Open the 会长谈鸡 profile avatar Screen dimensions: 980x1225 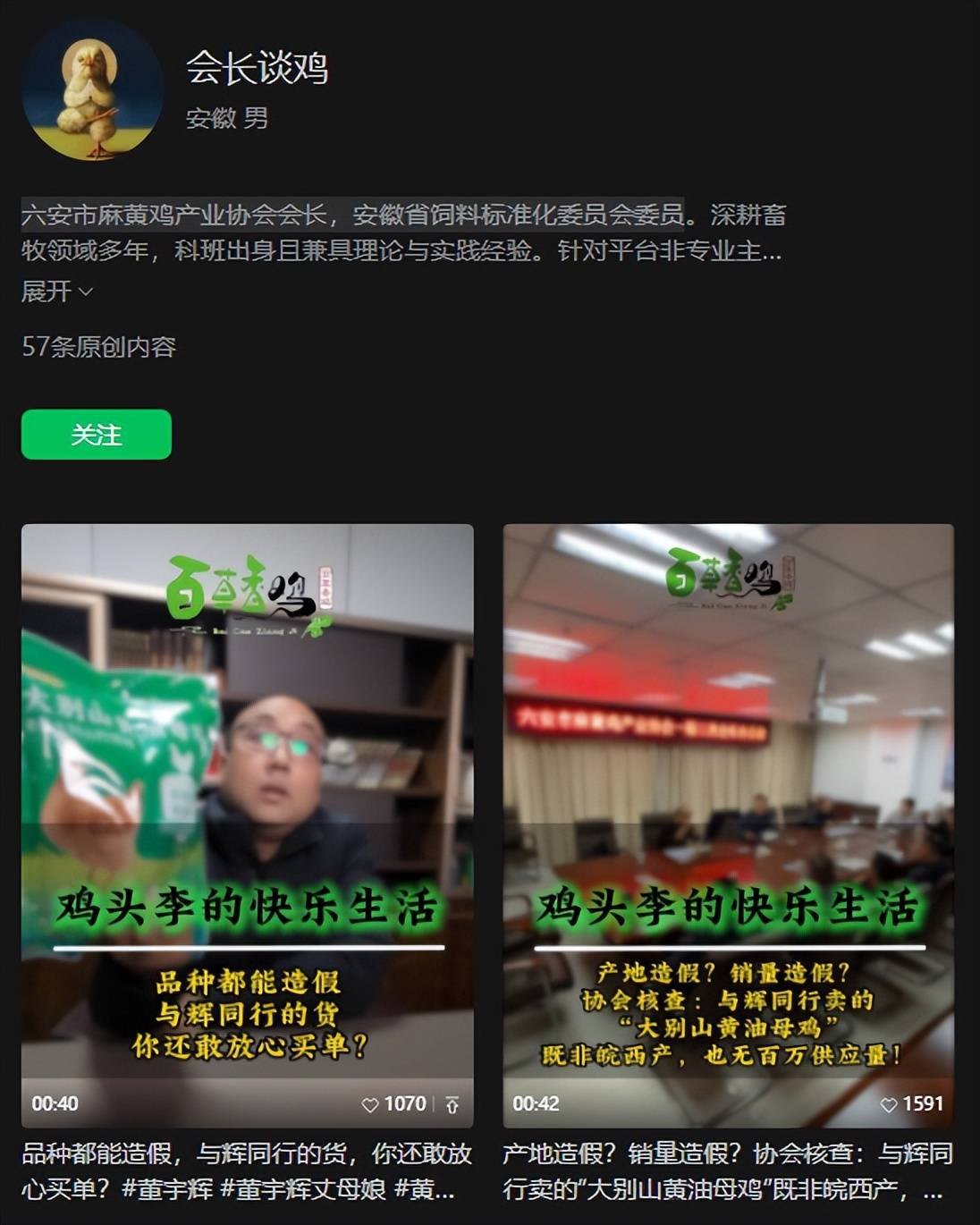point(92,90)
